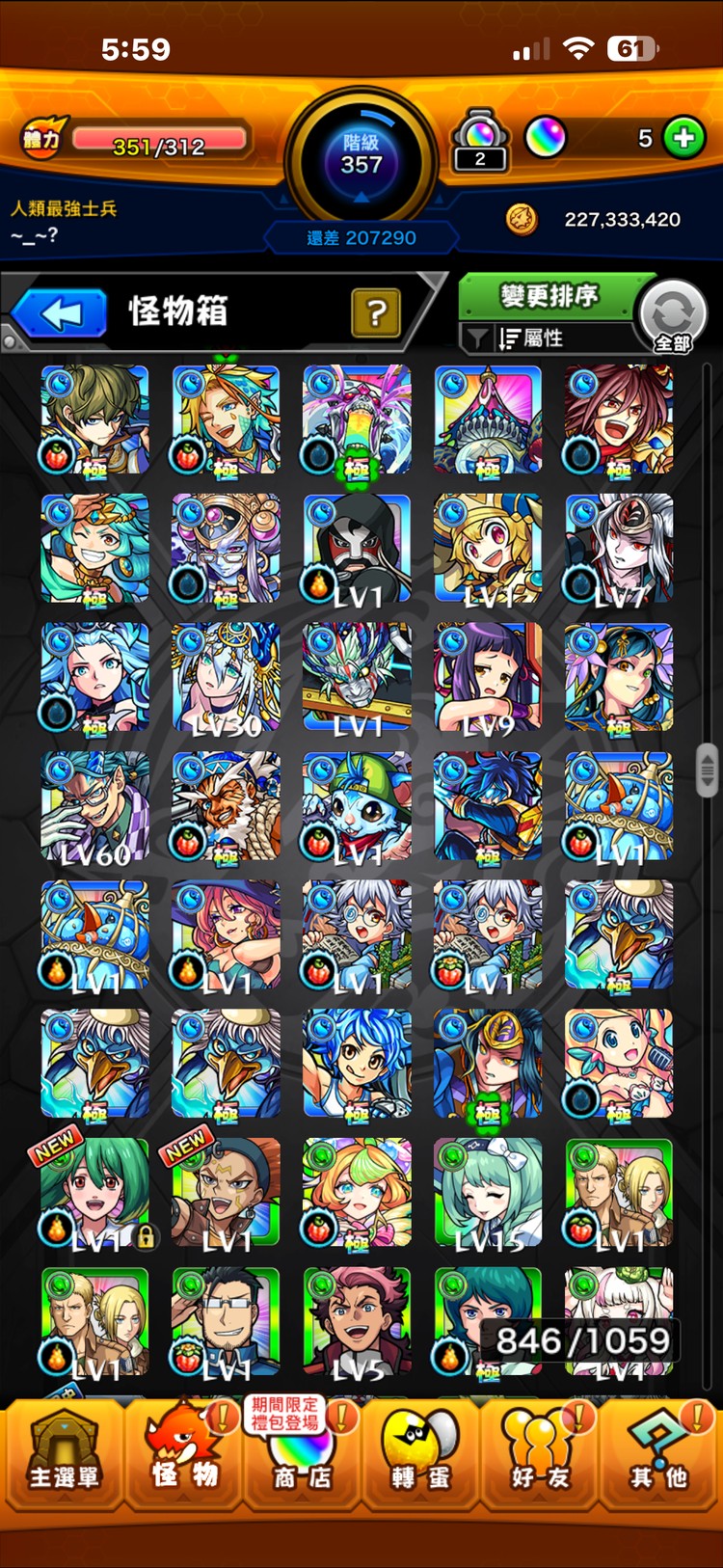Add more orbs with the green plus
Image resolution: width=723 pixels, height=1568 pixels.
(x=683, y=138)
